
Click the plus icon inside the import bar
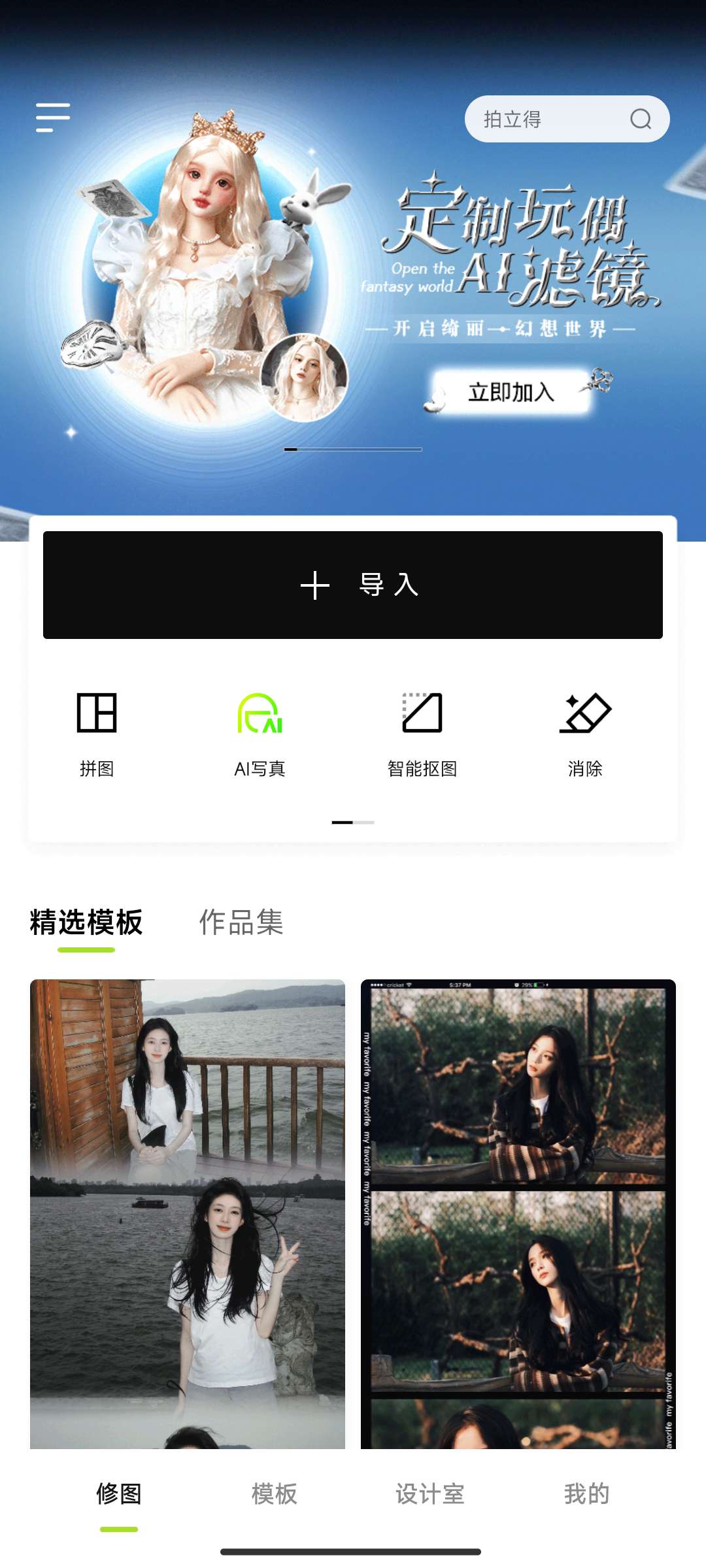(316, 587)
